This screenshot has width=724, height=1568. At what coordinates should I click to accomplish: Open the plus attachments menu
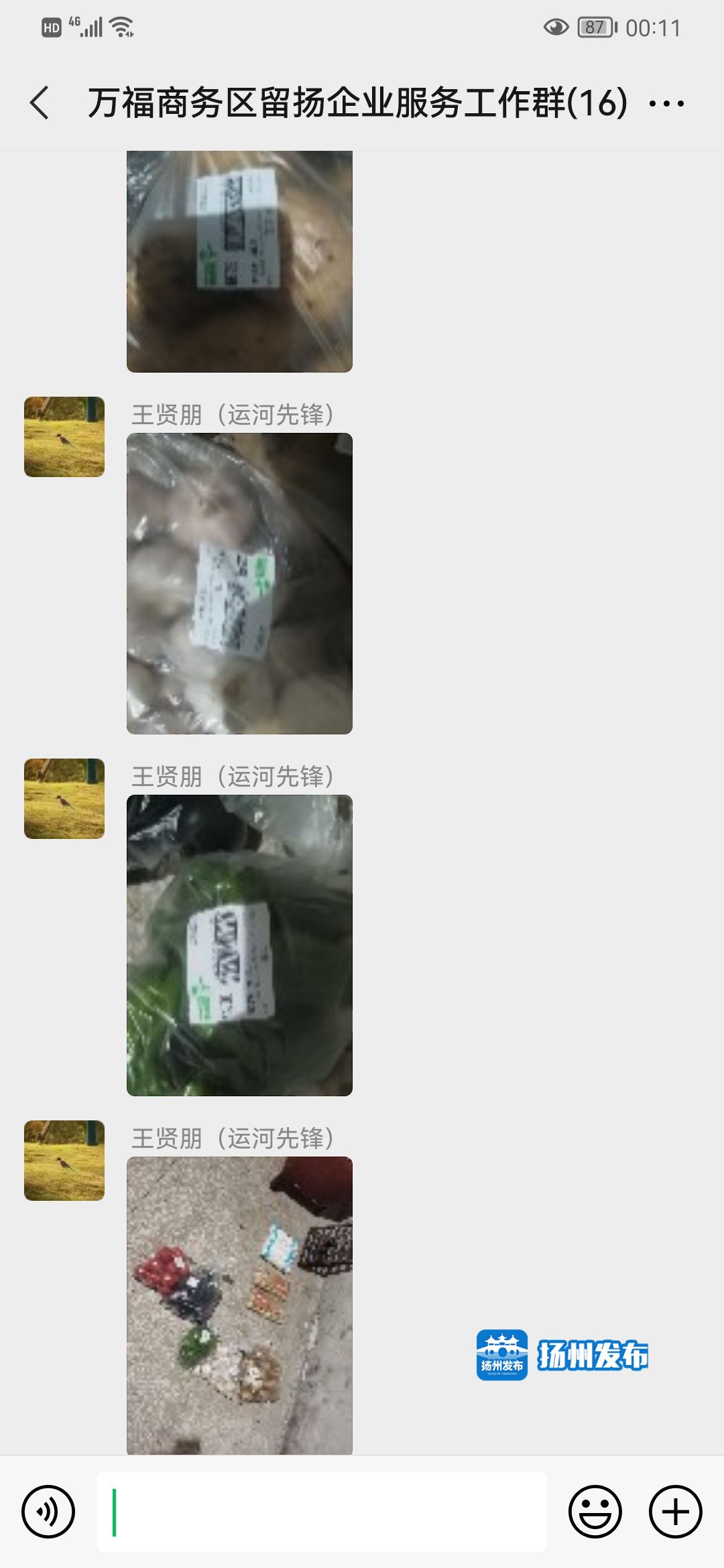click(x=675, y=1511)
